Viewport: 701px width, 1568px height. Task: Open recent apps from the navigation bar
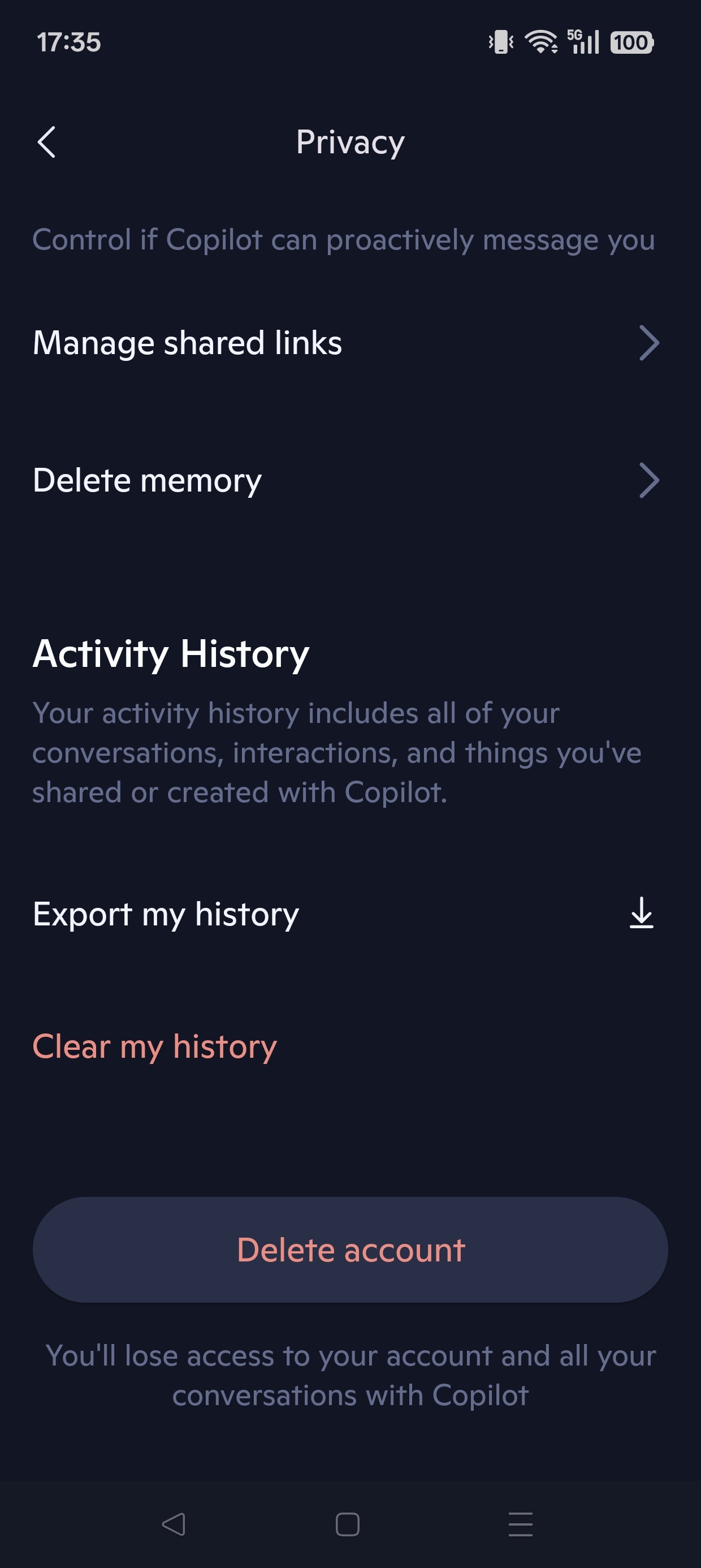pos(520,1524)
